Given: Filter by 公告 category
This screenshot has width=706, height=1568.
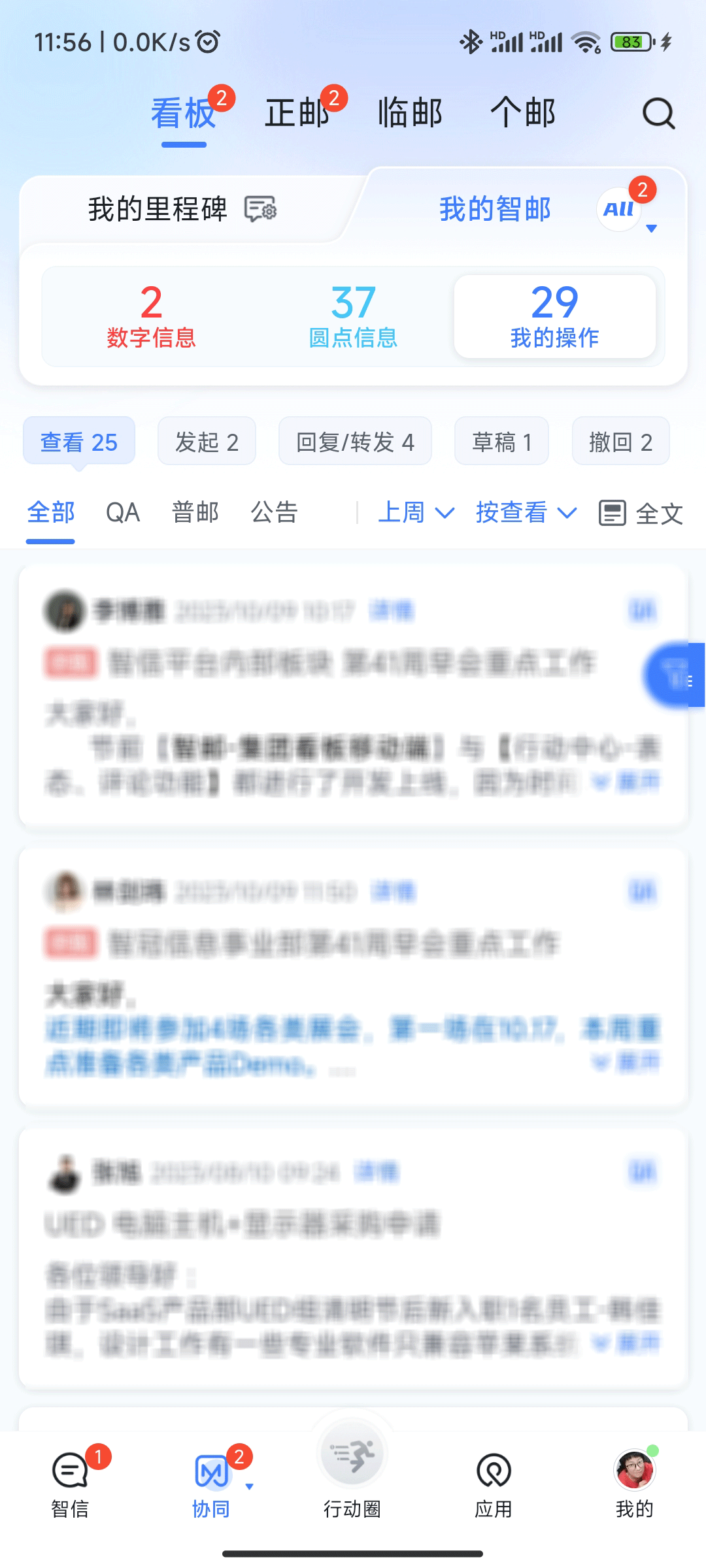Looking at the screenshot, I should pyautogui.click(x=275, y=513).
